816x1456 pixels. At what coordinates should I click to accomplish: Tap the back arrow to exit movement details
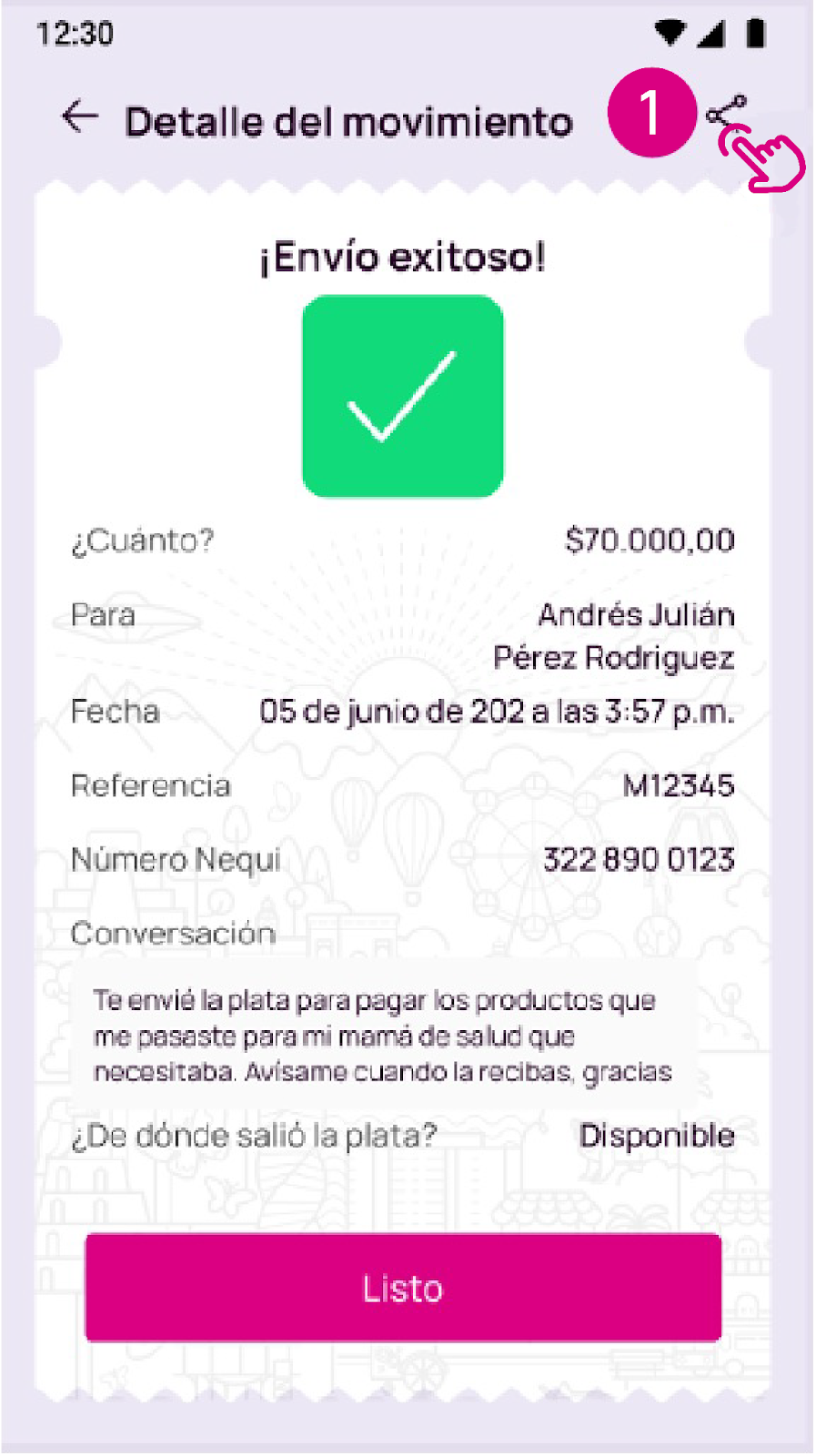coord(79,116)
